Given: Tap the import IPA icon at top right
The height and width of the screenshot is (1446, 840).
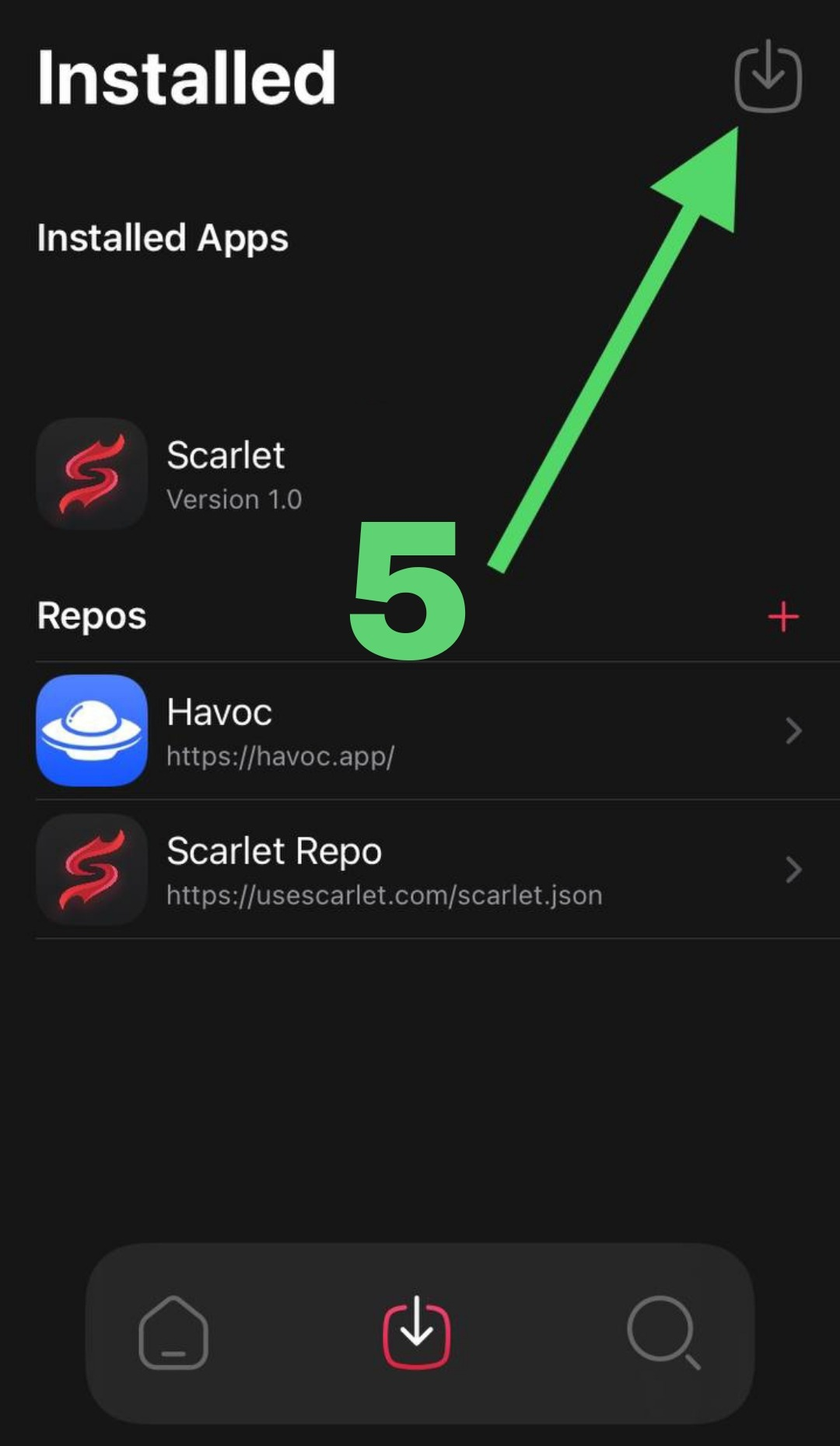Looking at the screenshot, I should pyautogui.click(x=768, y=77).
